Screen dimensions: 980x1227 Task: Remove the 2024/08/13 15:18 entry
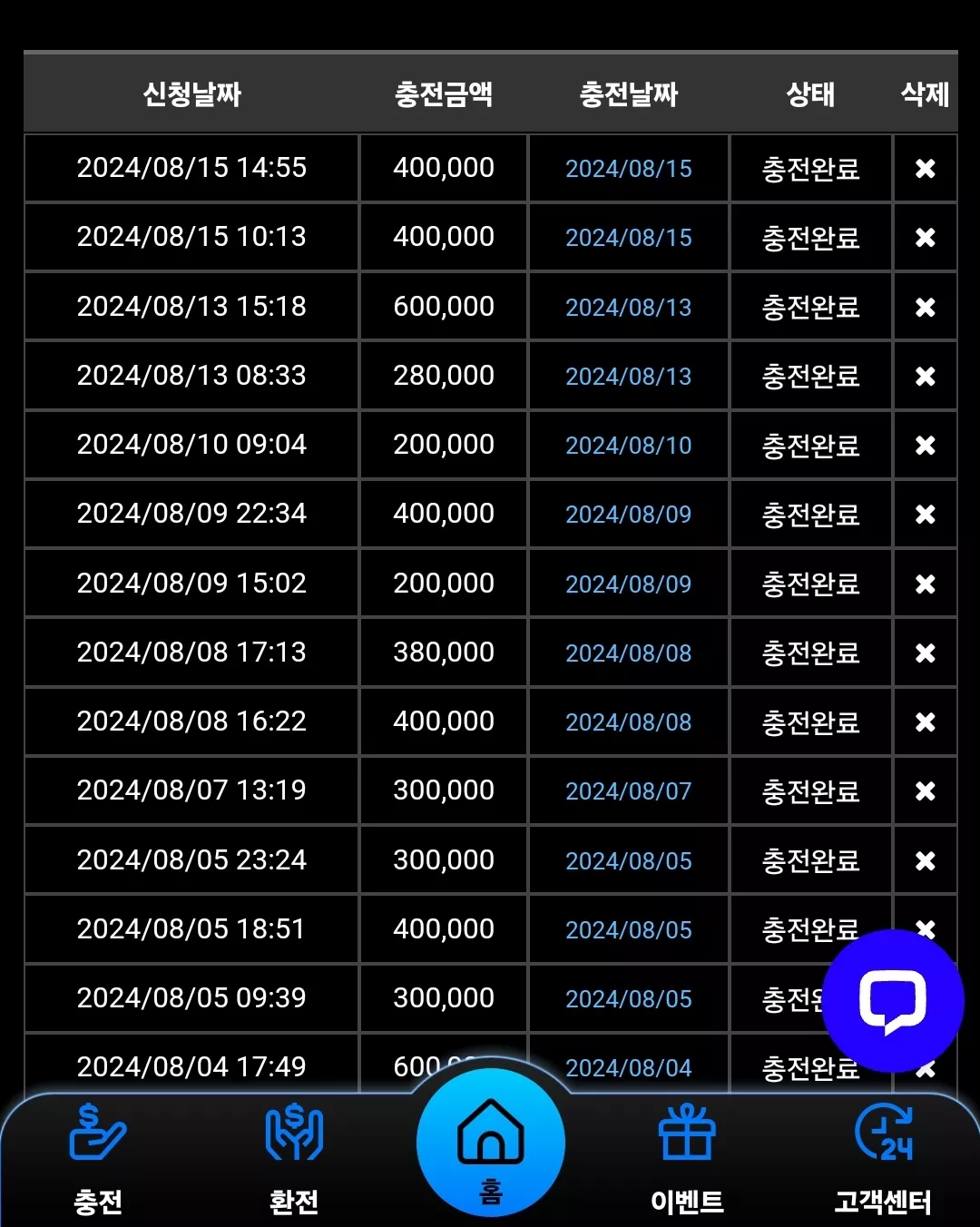click(925, 308)
